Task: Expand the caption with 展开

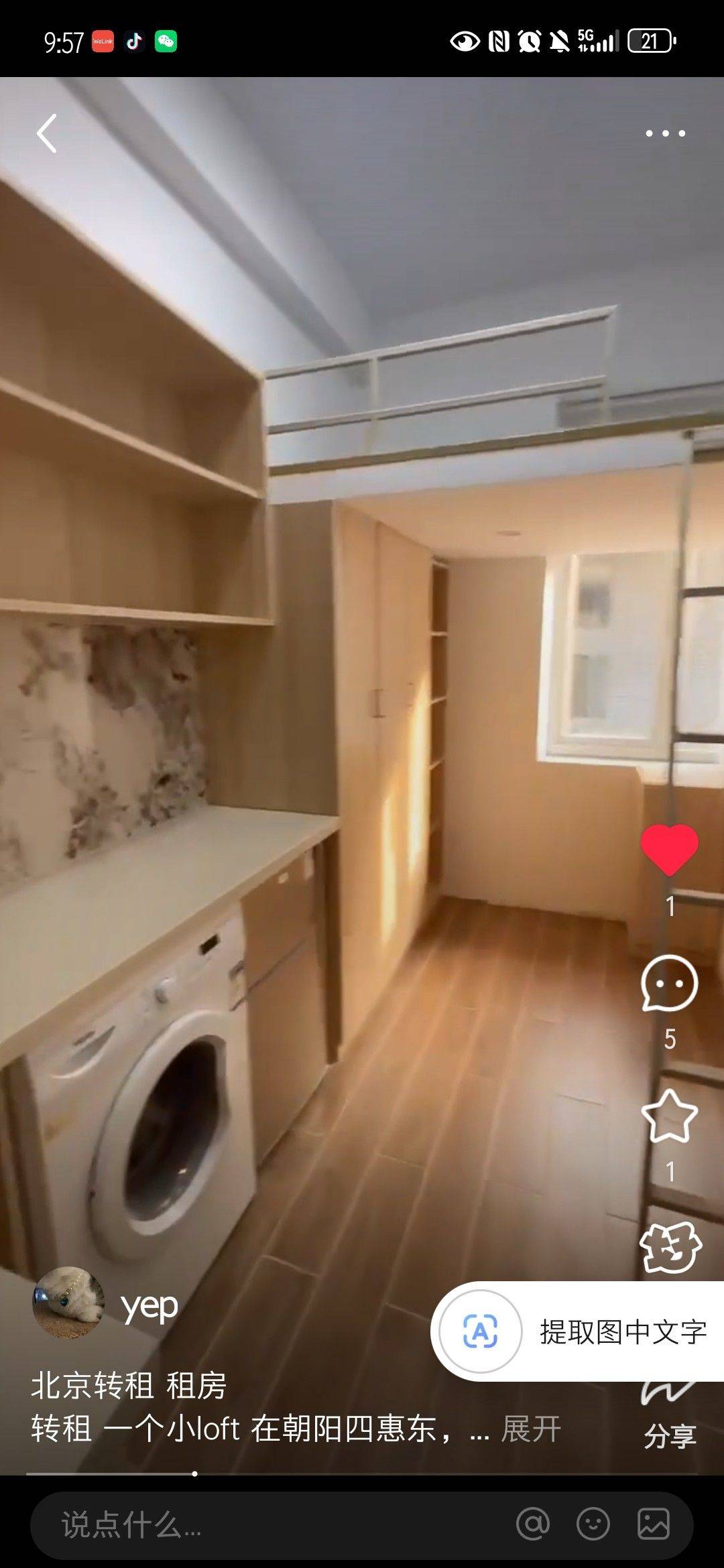Action: tap(531, 1429)
